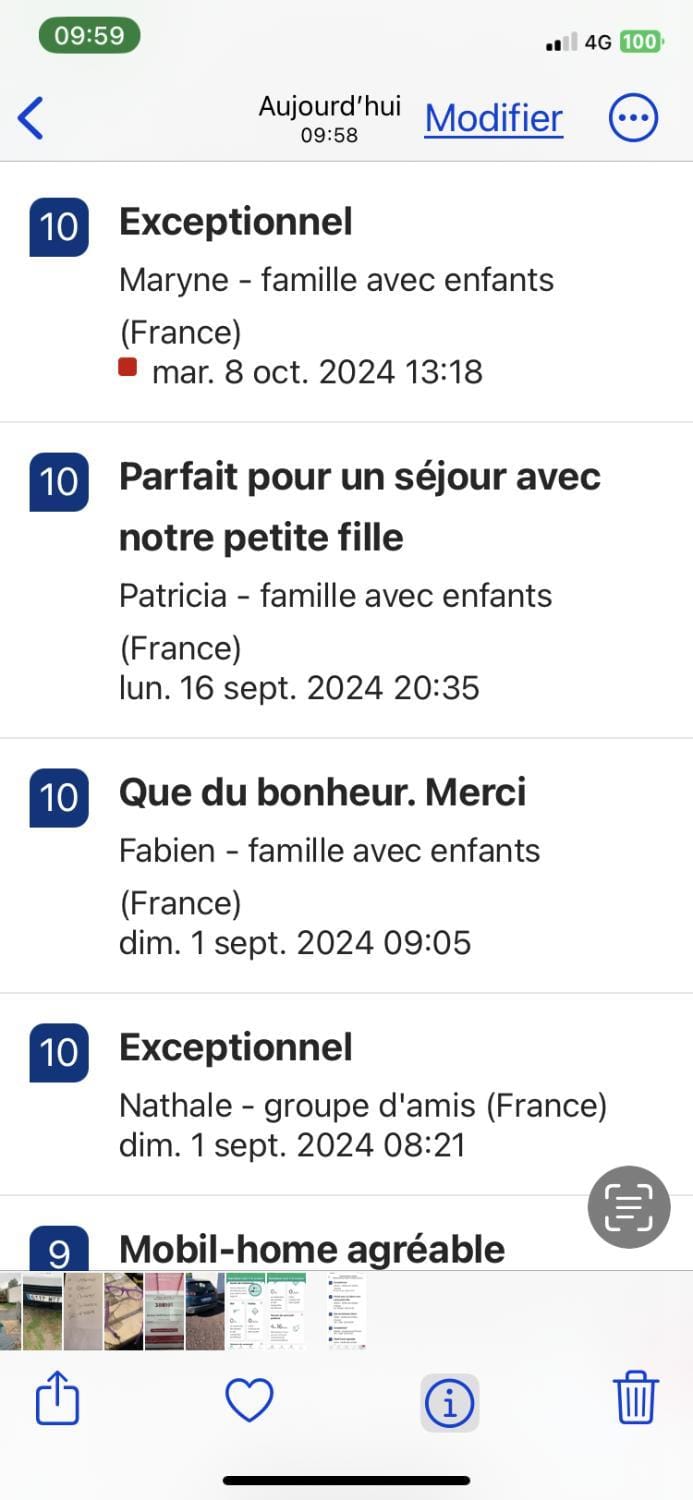This screenshot has height=1500, width=693.
Task: Activate the Live Text scan button
Action: click(x=629, y=1206)
